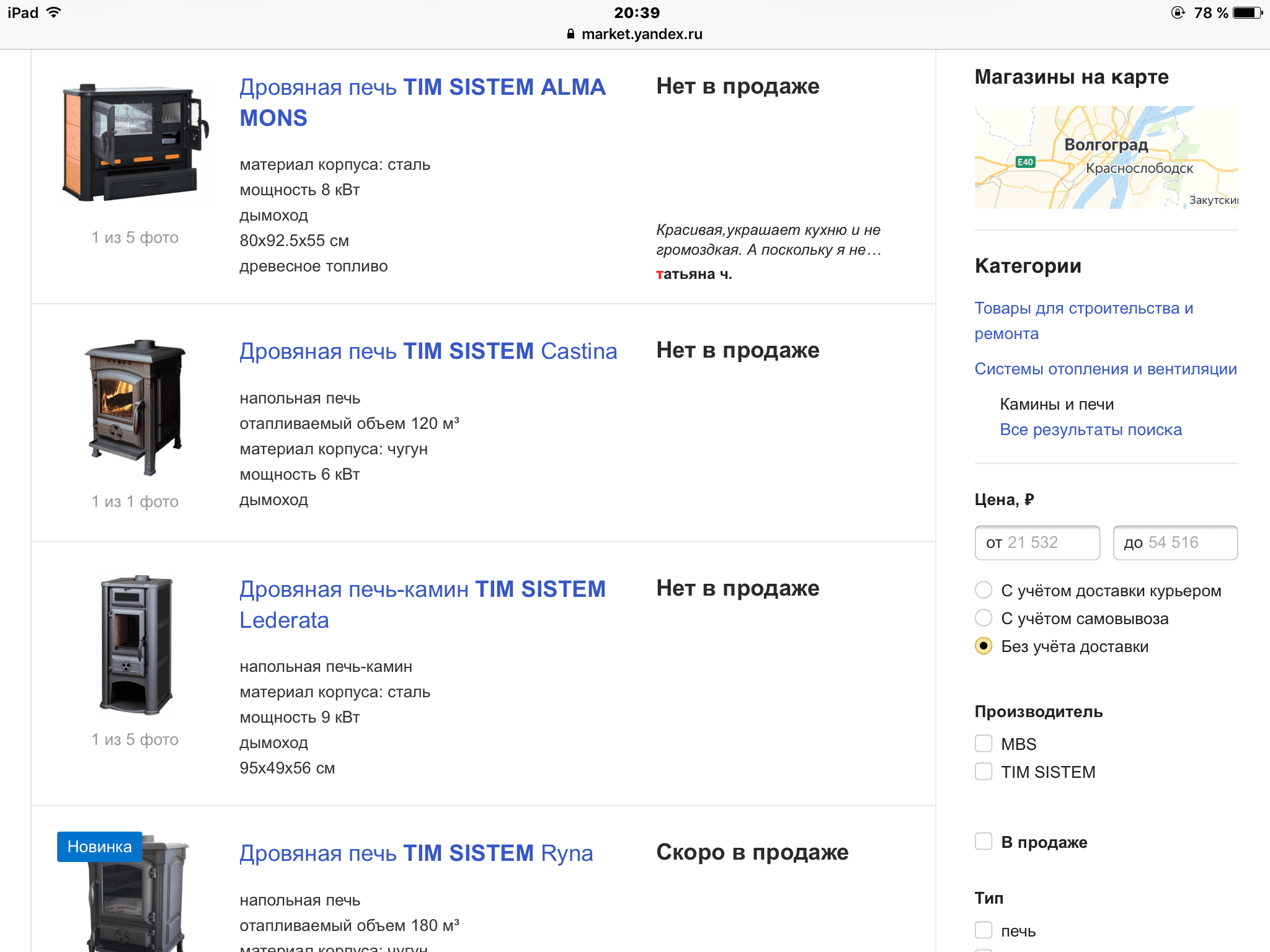Open category Системы отопления и вентиляции
This screenshot has height=952, width=1270.
1105,369
